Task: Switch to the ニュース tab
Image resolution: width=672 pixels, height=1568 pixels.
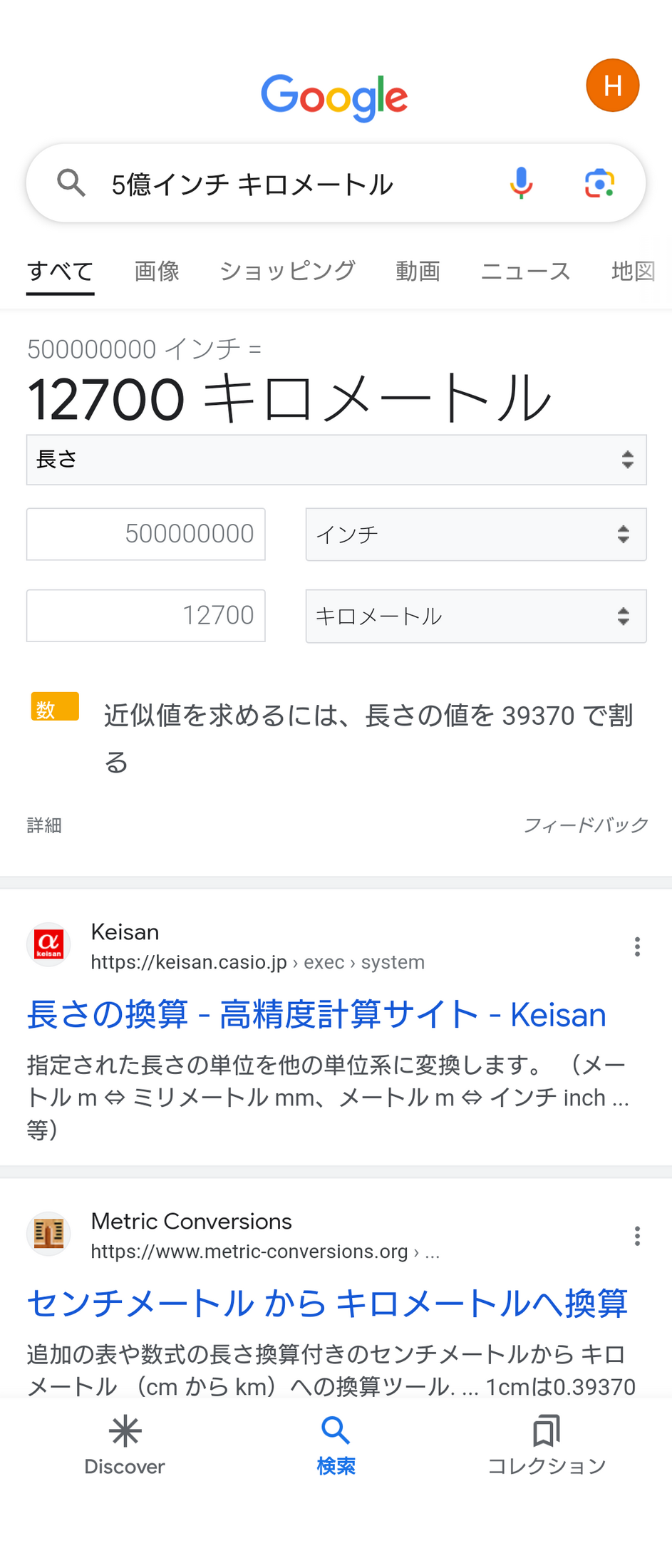Action: [x=525, y=271]
